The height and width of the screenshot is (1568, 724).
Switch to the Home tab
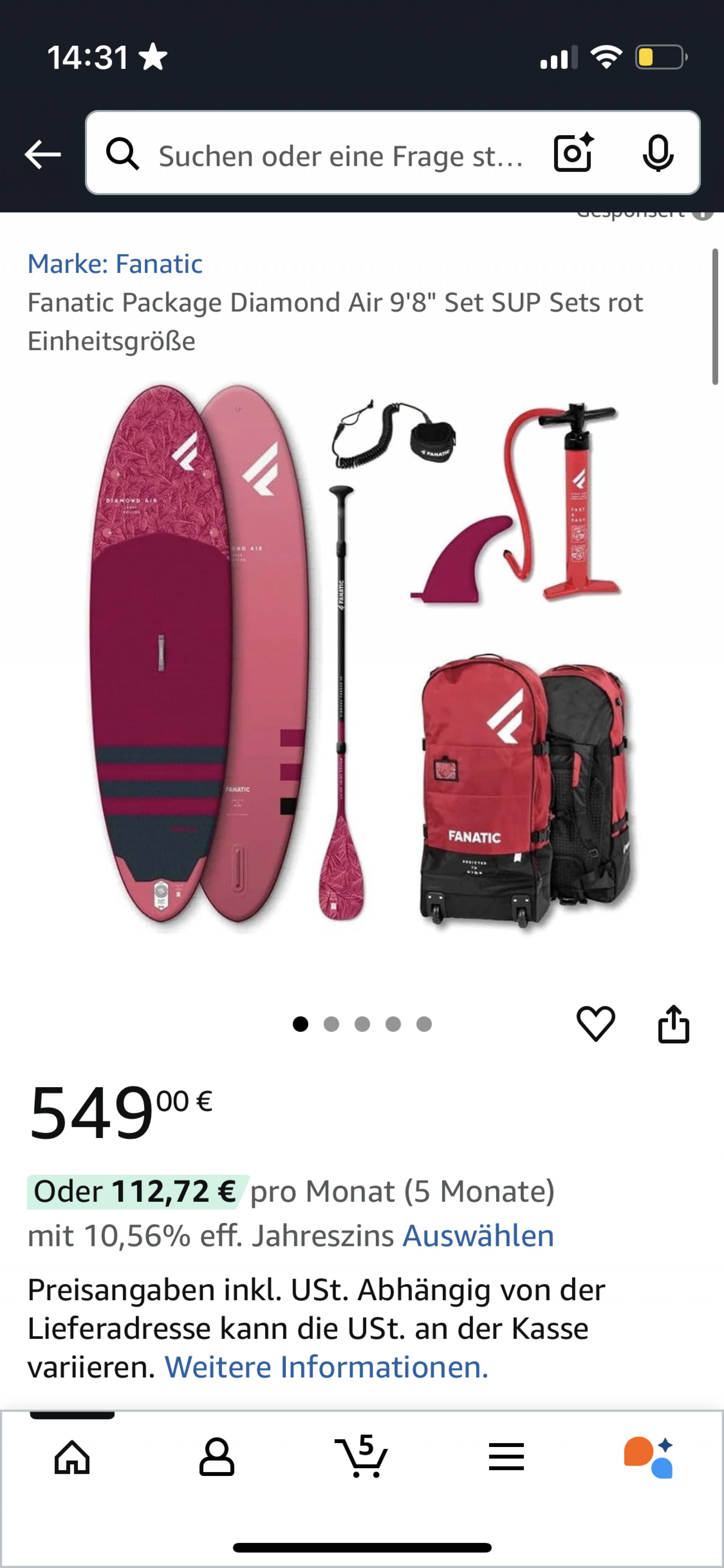[72, 1458]
